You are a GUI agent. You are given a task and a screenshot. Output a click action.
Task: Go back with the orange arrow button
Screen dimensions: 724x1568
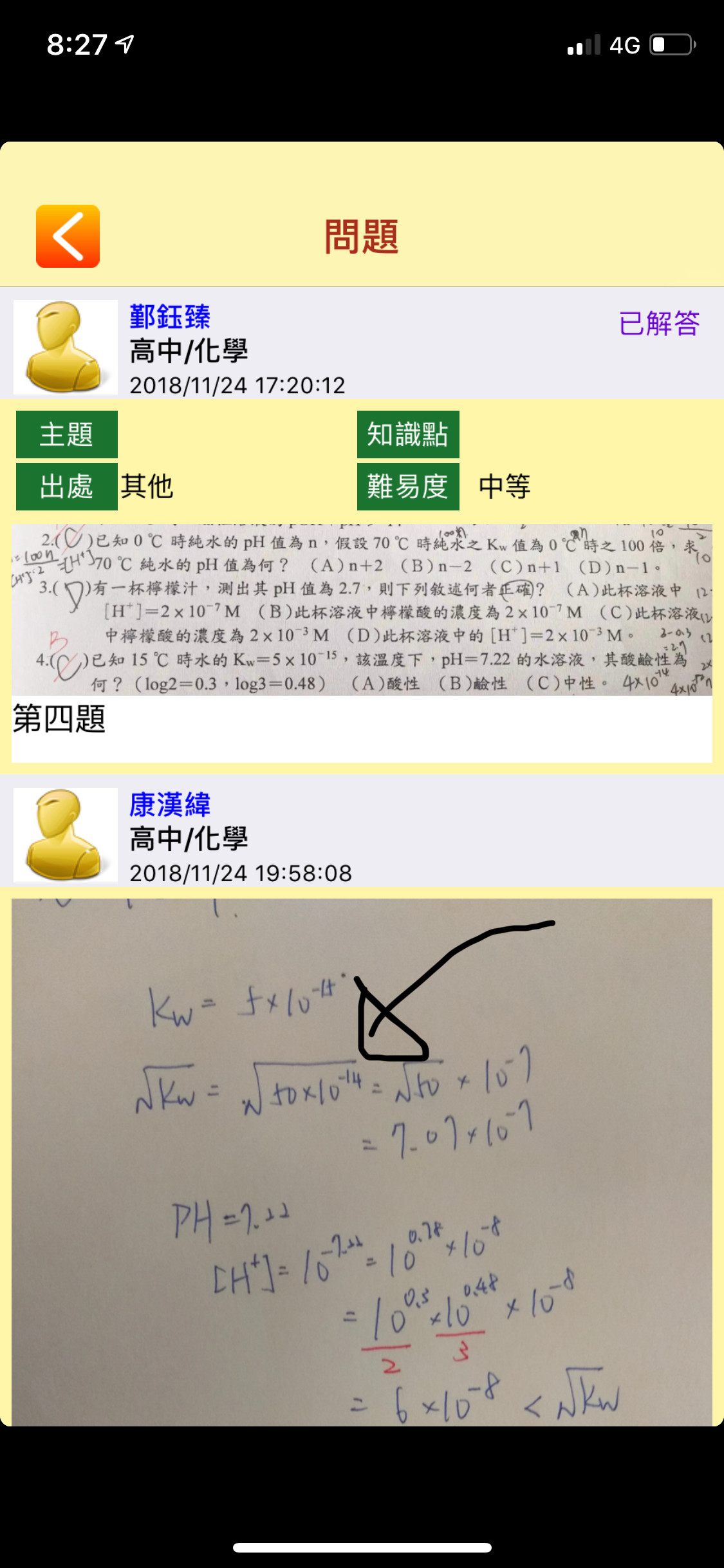coord(68,236)
